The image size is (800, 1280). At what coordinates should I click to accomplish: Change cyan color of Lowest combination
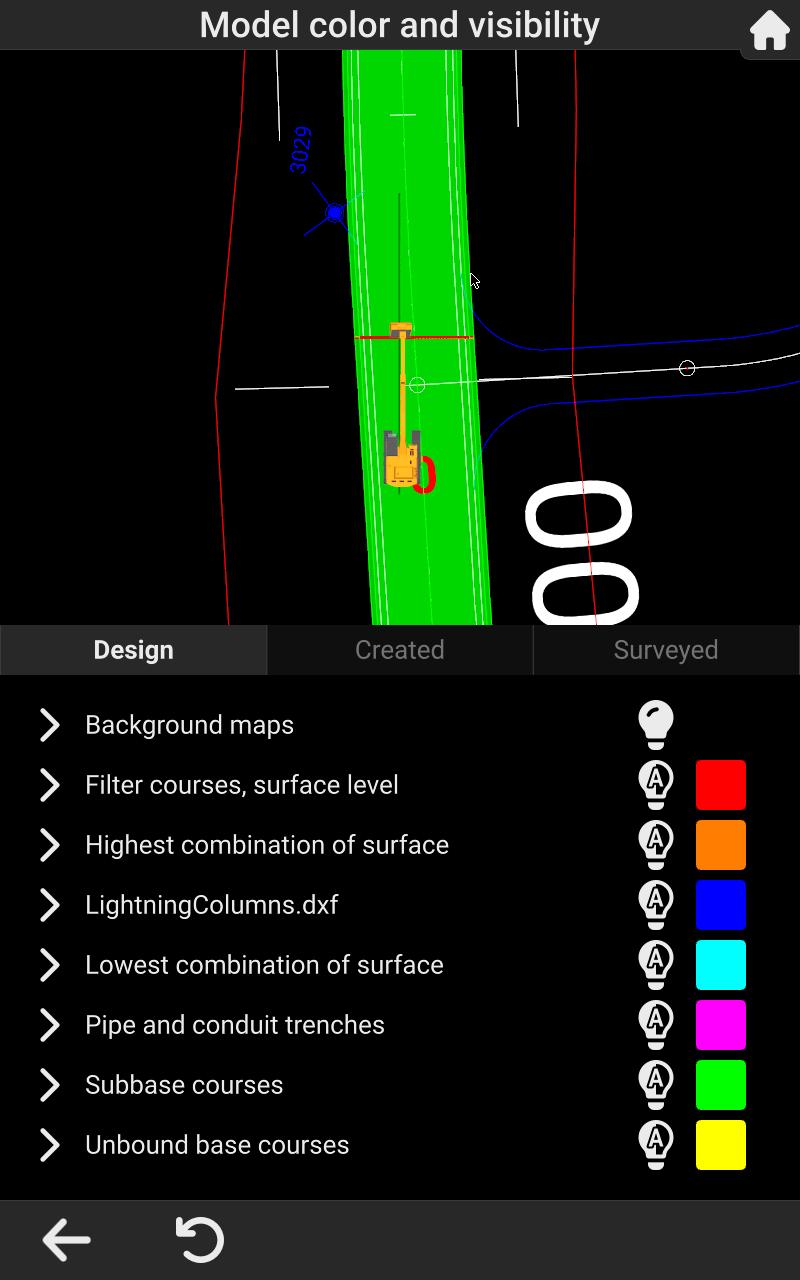720,965
